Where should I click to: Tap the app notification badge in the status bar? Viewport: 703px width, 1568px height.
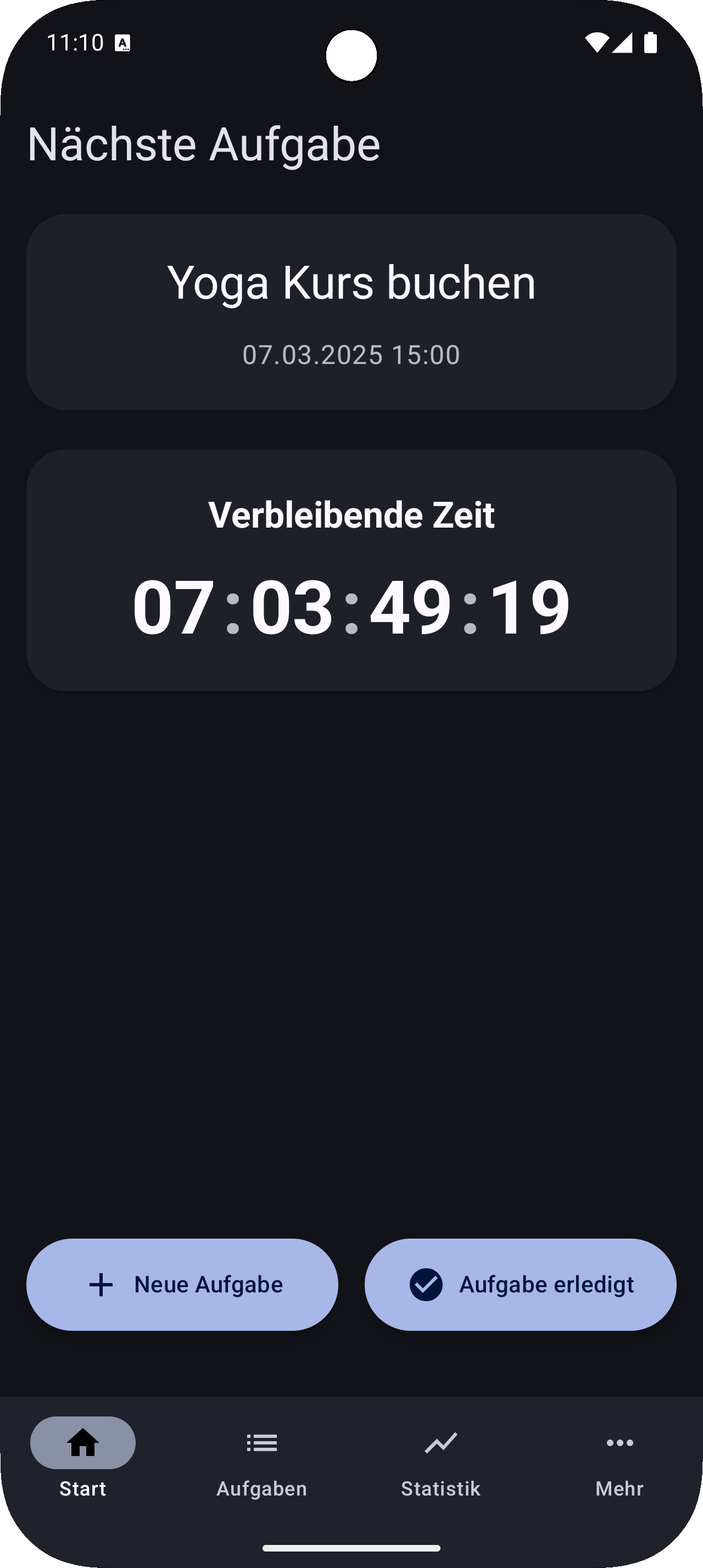pos(124,43)
